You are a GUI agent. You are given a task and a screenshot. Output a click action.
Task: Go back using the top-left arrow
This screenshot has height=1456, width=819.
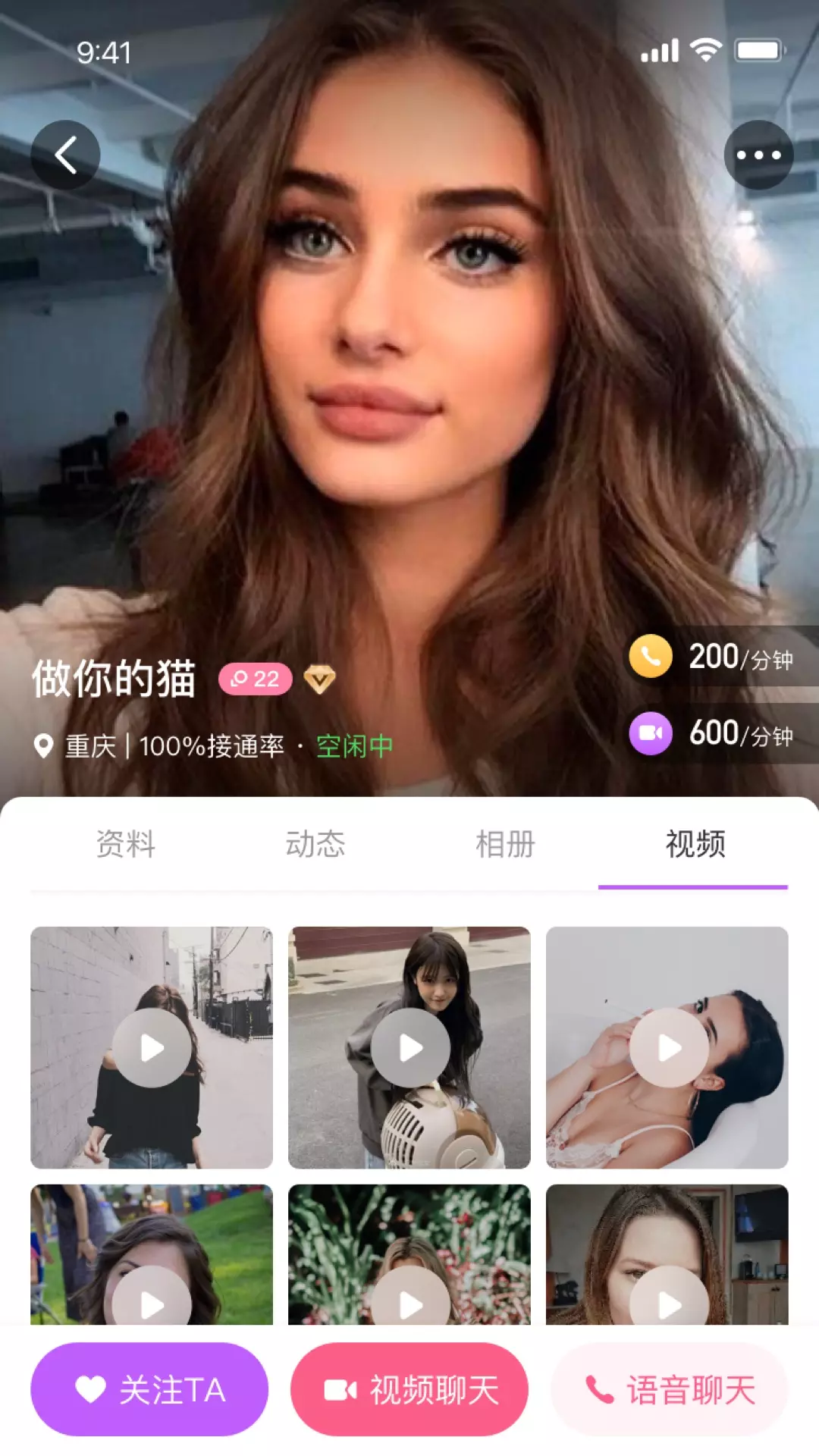(65, 155)
